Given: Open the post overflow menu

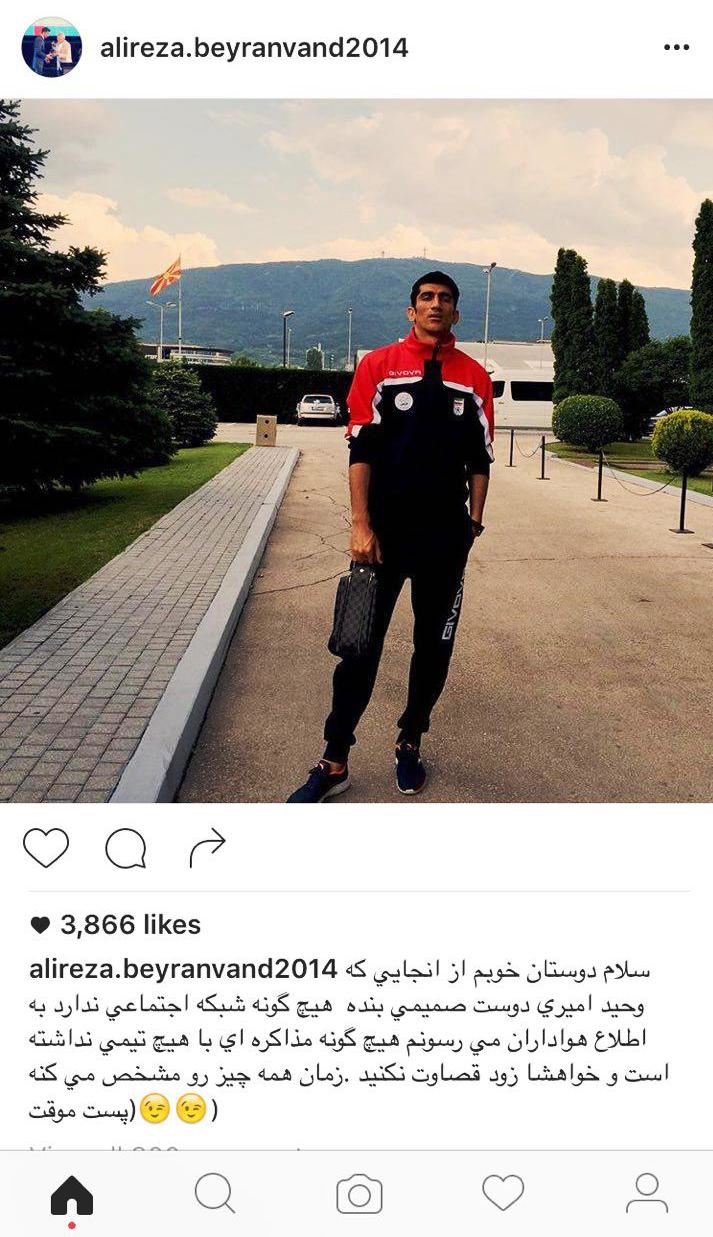Looking at the screenshot, I should [x=676, y=48].
